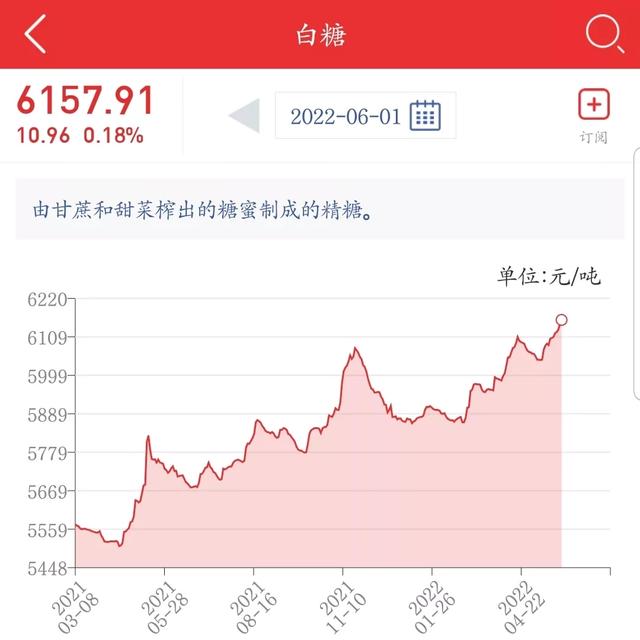Go back using the header arrow
This screenshot has width=640, height=640.
35,35
